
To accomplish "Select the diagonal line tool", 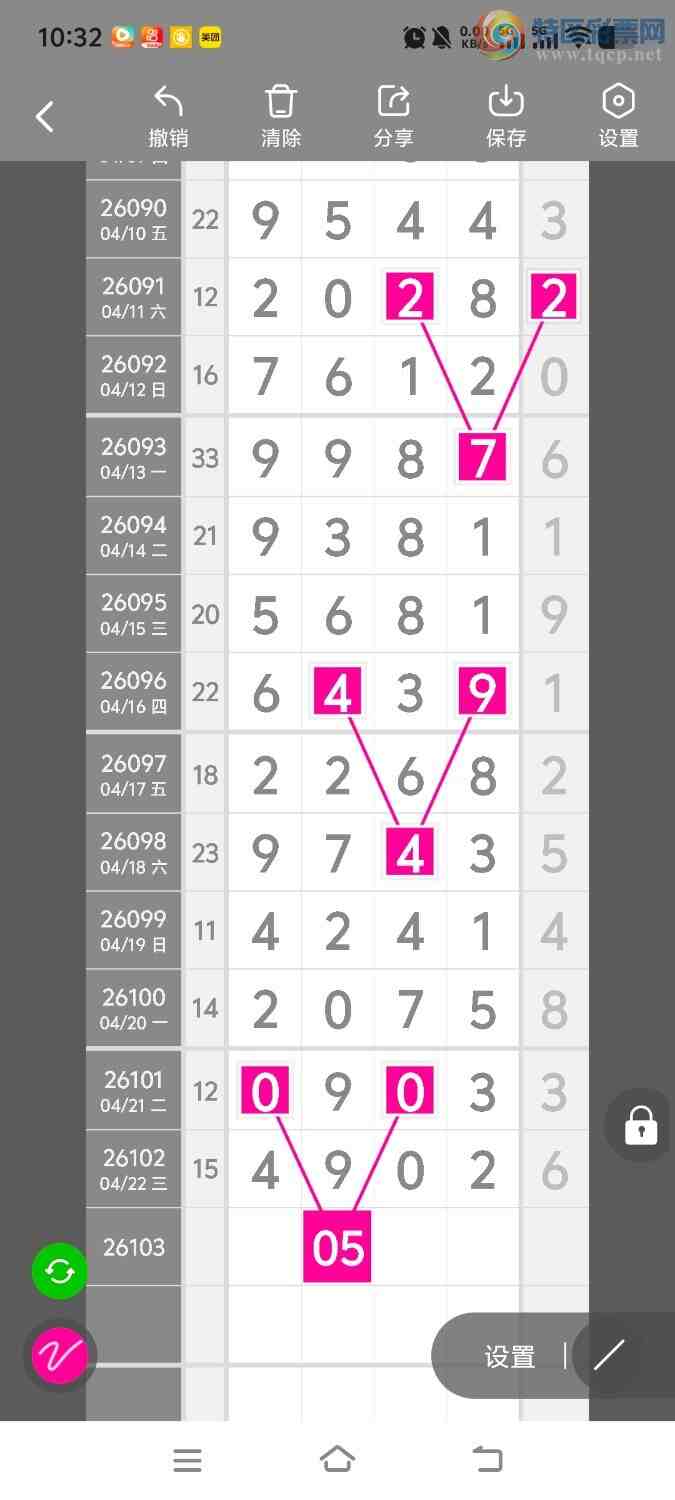I will coord(609,1355).
